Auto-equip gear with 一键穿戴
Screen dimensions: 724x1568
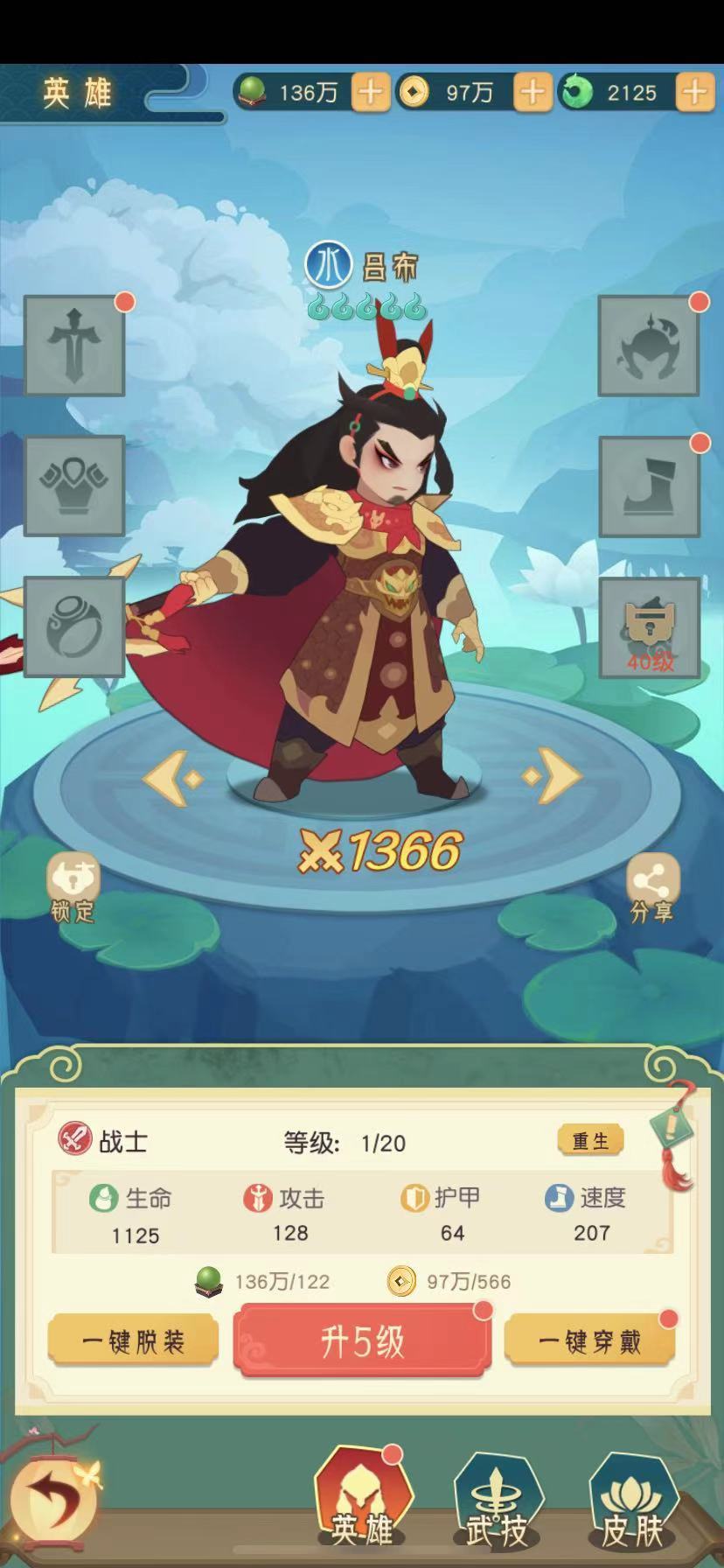pyautogui.click(x=589, y=1341)
